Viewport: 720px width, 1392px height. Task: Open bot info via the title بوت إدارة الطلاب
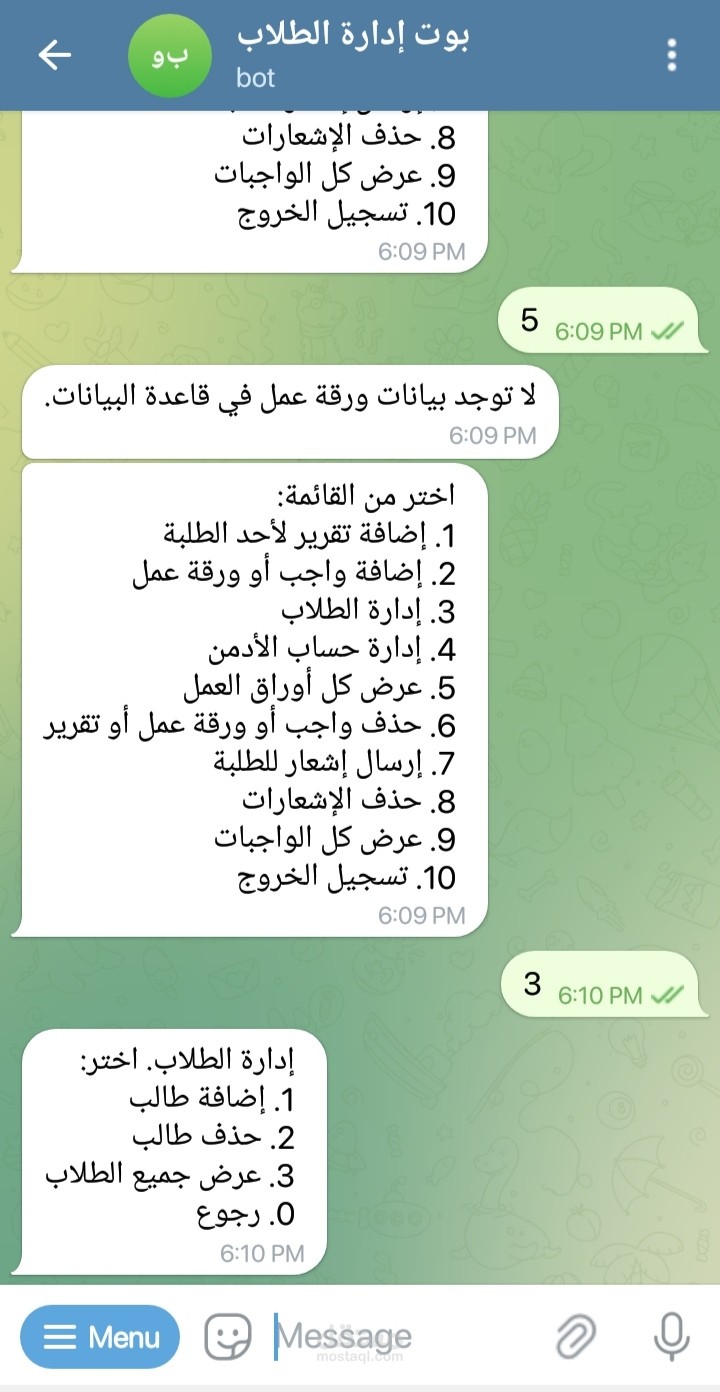(354, 36)
